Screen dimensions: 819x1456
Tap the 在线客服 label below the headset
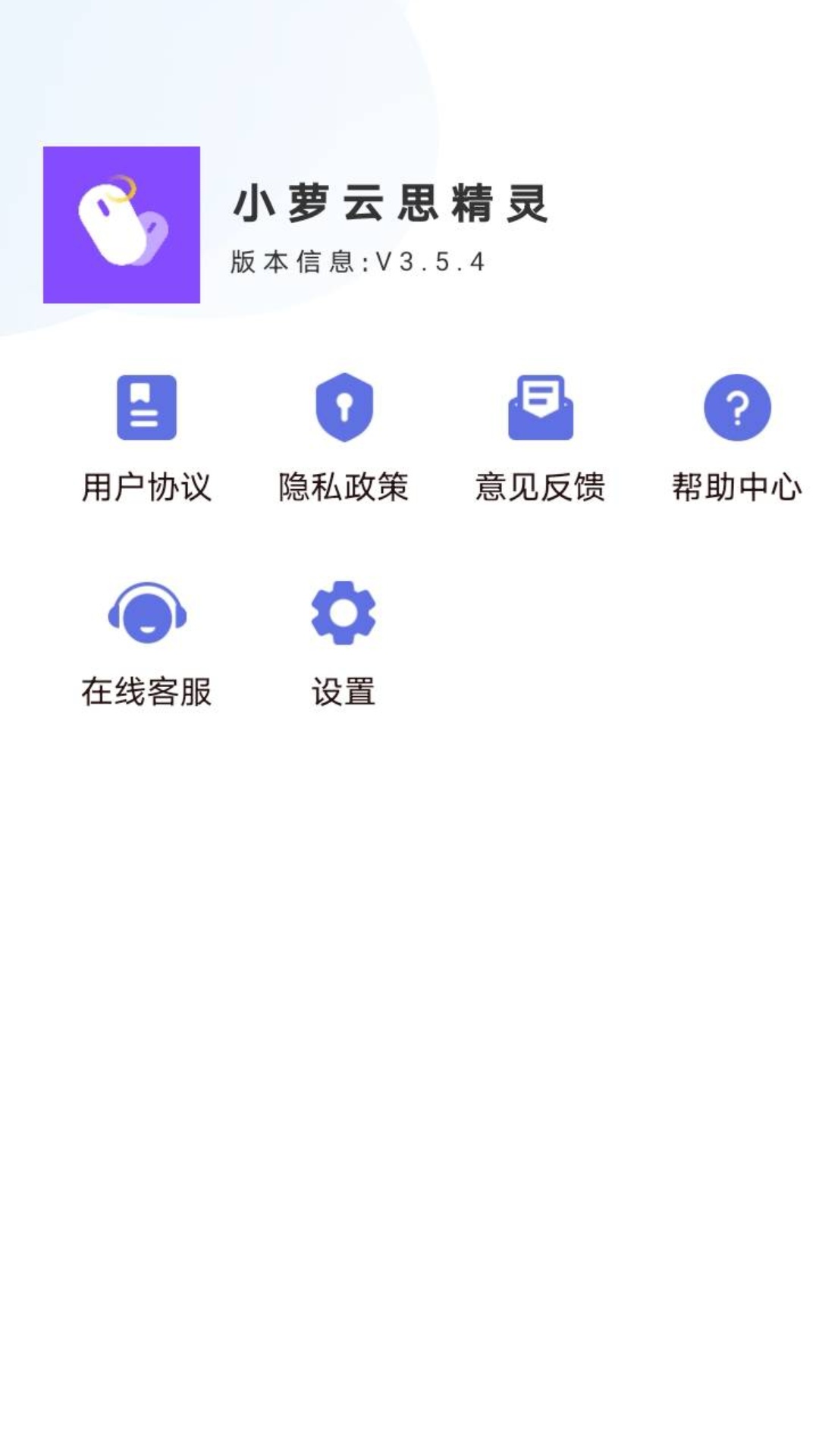click(146, 690)
